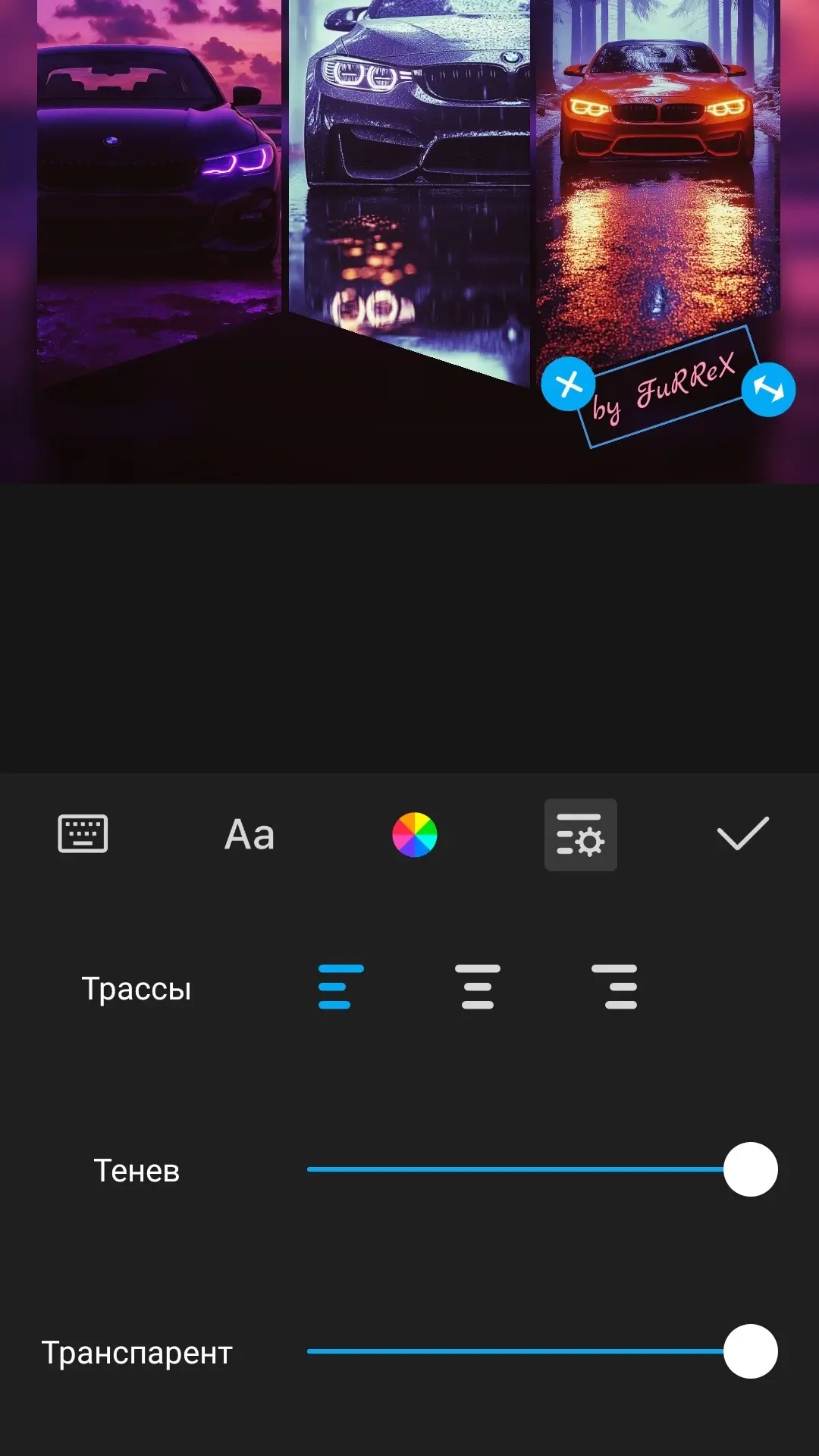The image size is (819, 1456).
Task: Select center text alignment
Action: click(x=478, y=987)
